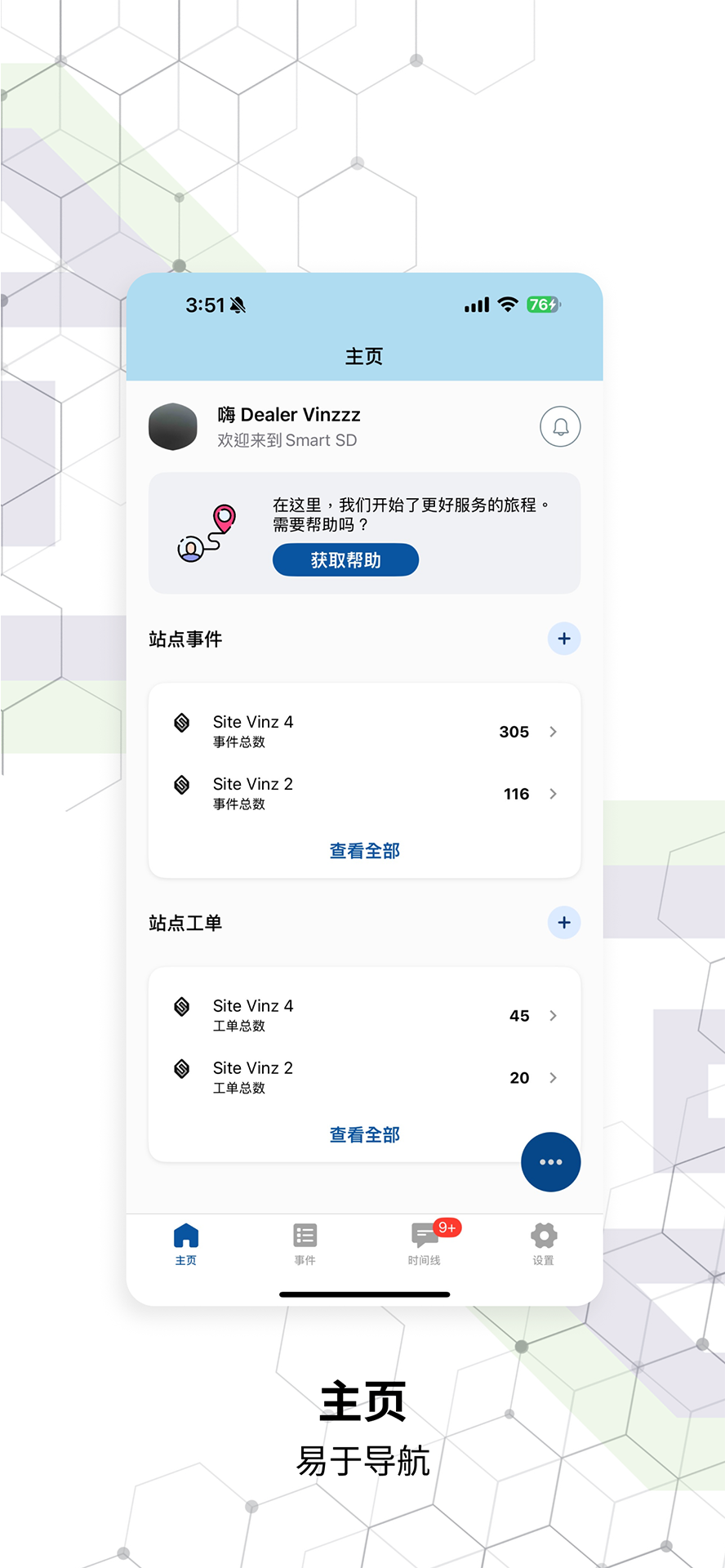725x1568 pixels.
Task: Add a new 站点工单 with the plus button
Action: tap(563, 923)
